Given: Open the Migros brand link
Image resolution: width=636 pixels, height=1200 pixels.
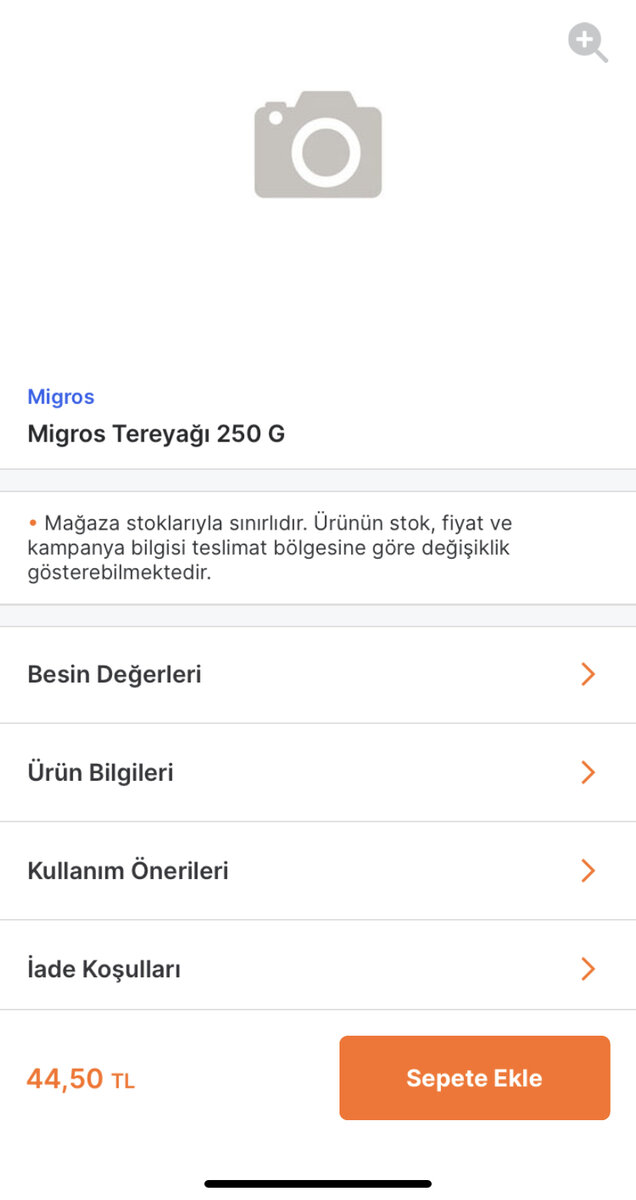Looking at the screenshot, I should click(x=61, y=397).
